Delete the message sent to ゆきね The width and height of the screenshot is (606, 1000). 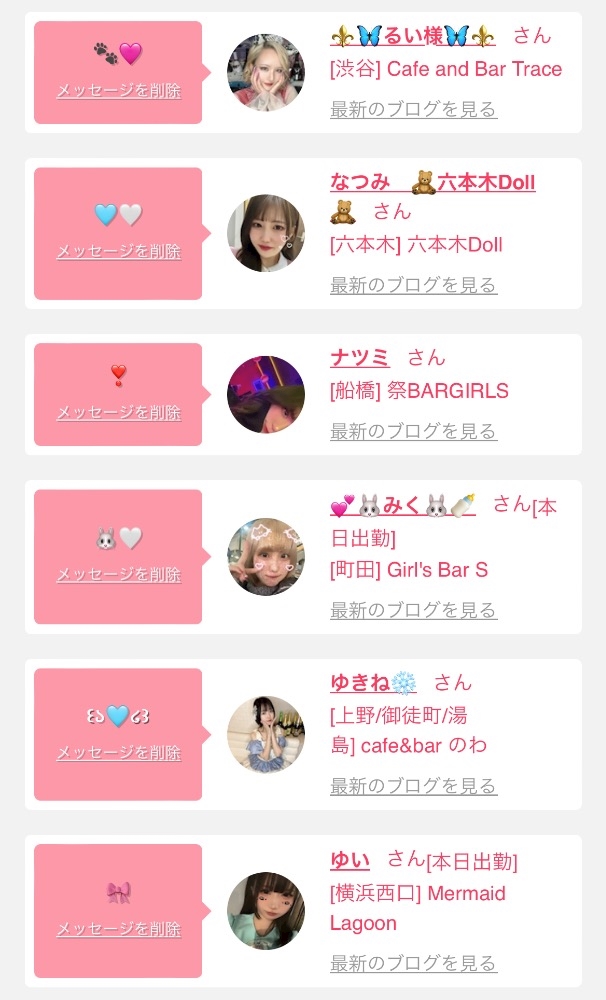(x=119, y=753)
